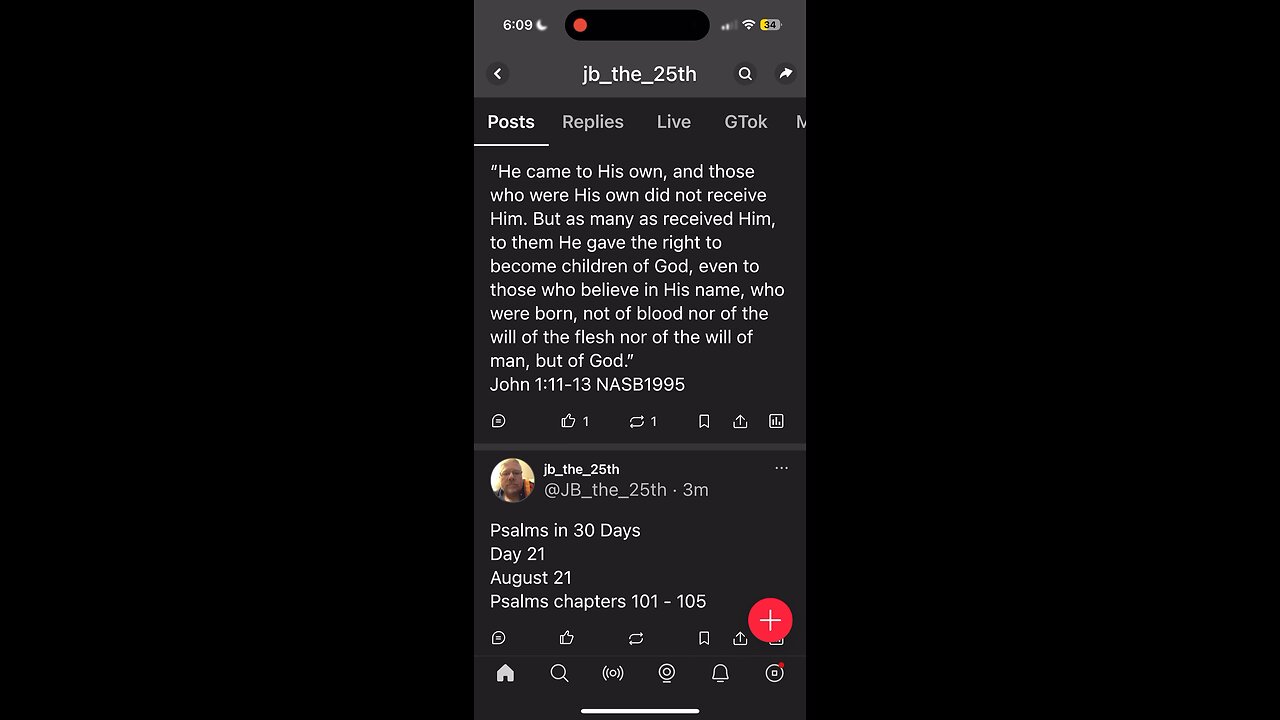
Task: Bookmark the John 1:11-13 post
Action: coord(704,422)
